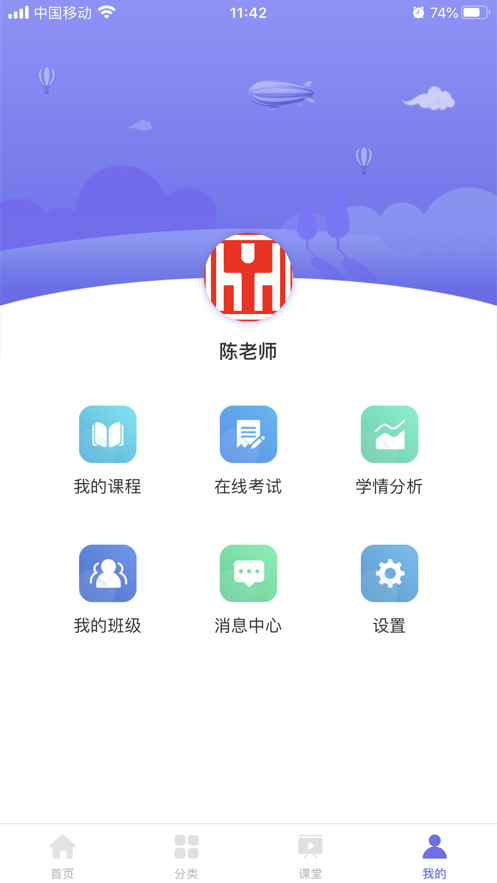
Task: Switch to the 首页 home tab
Action: click(62, 856)
